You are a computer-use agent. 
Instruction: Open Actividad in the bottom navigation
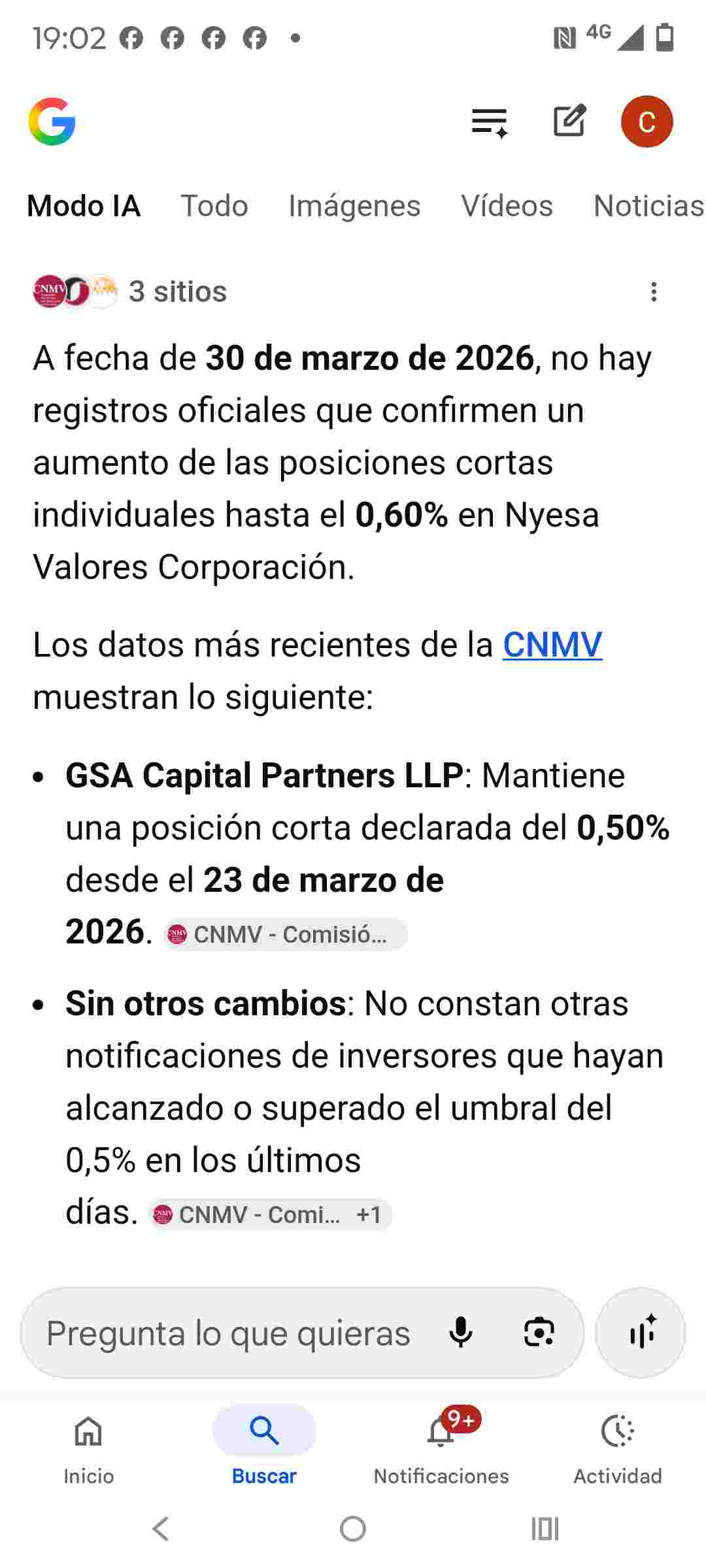coord(618,1447)
